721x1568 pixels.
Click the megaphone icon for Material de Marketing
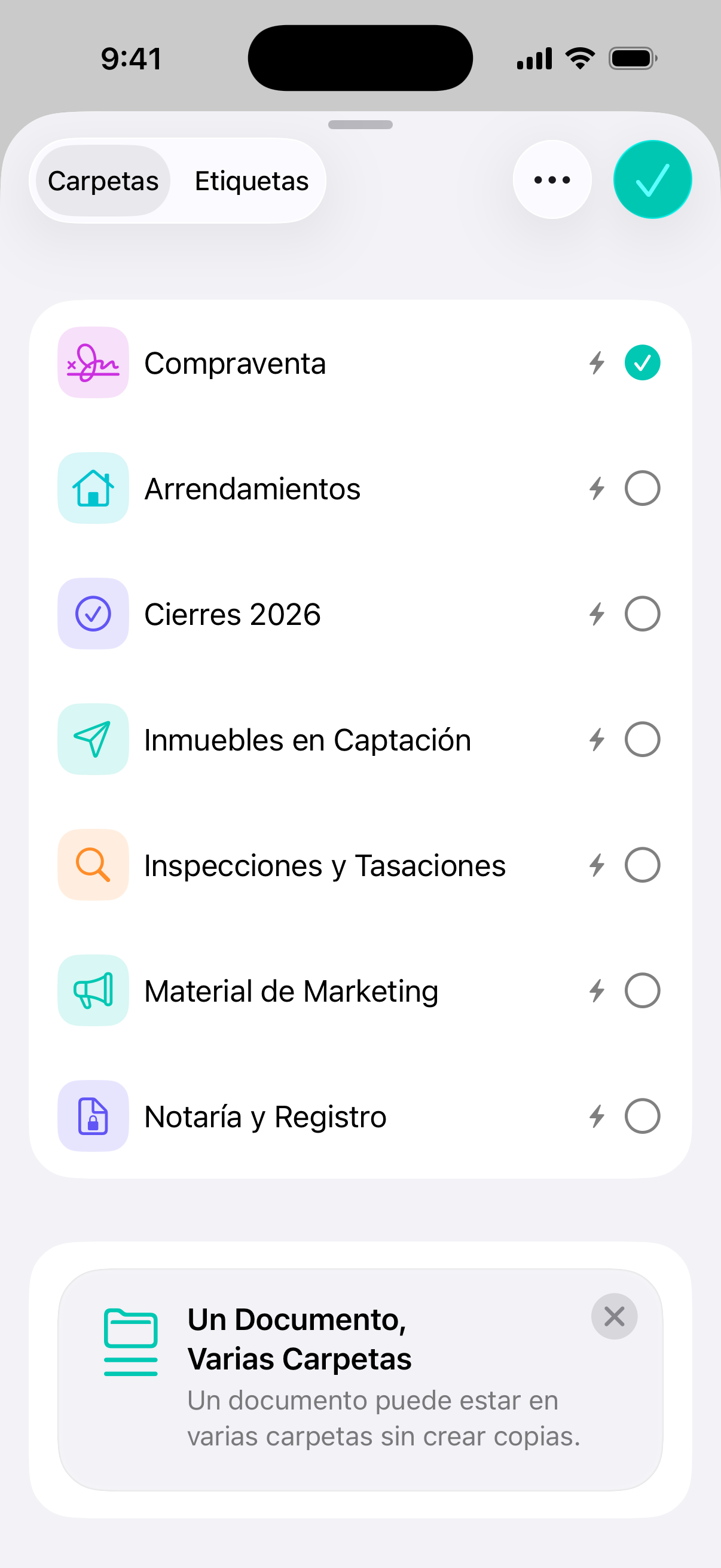pyautogui.click(x=93, y=990)
